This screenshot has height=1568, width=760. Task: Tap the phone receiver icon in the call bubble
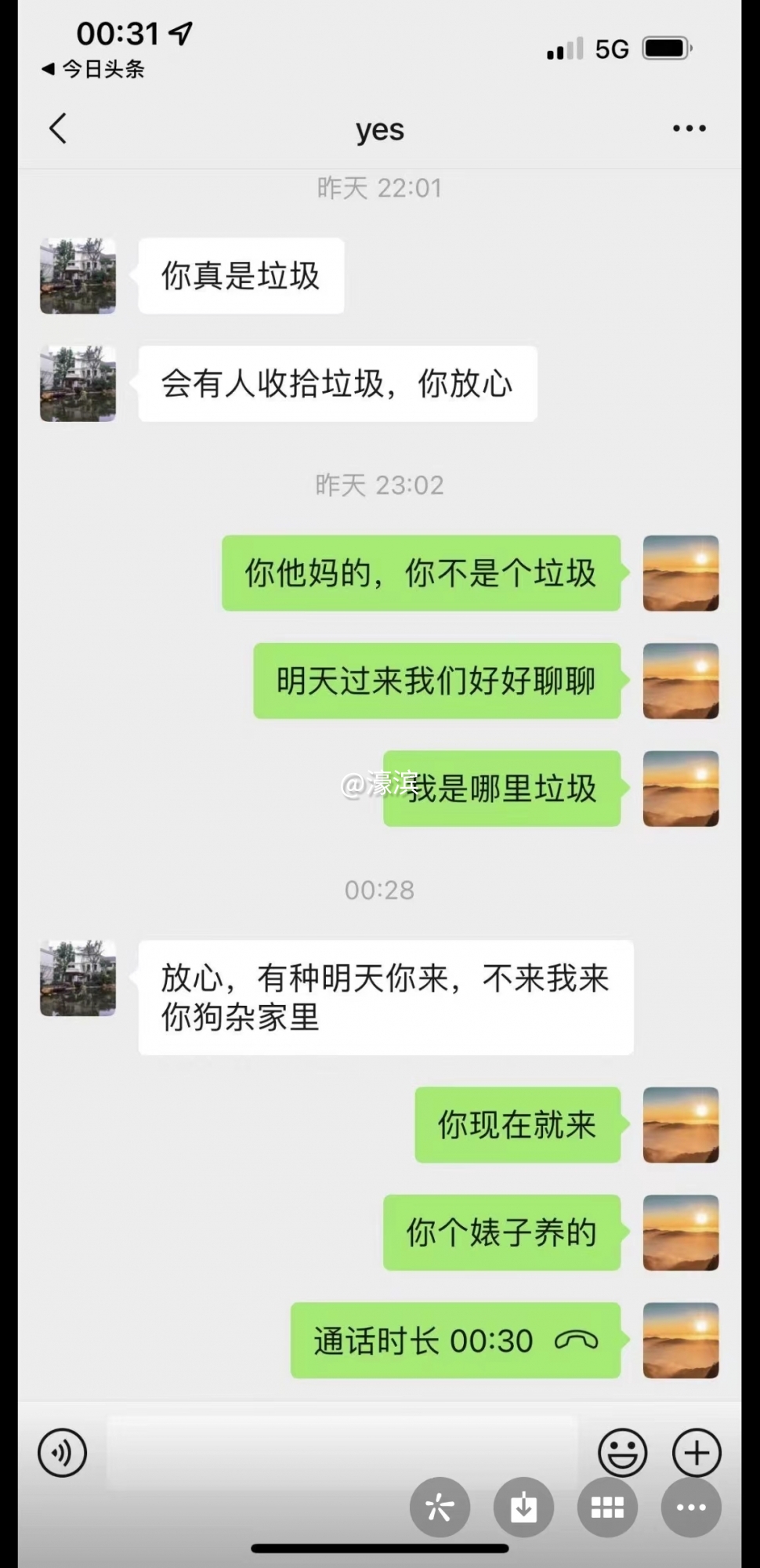point(577,1341)
